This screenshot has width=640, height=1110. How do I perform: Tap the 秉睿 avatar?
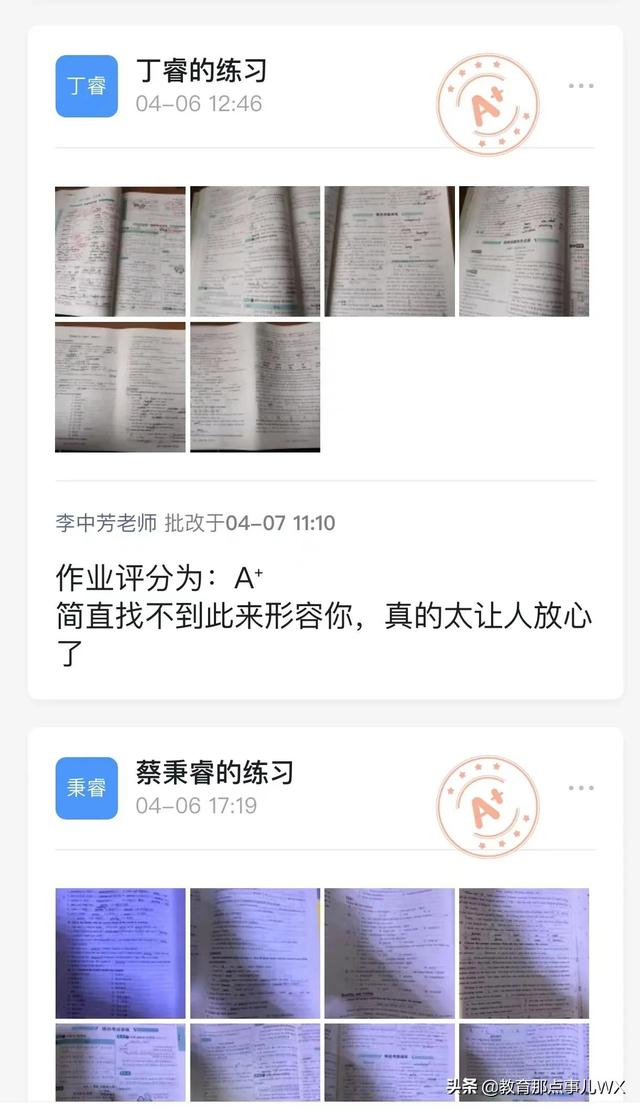click(x=86, y=788)
